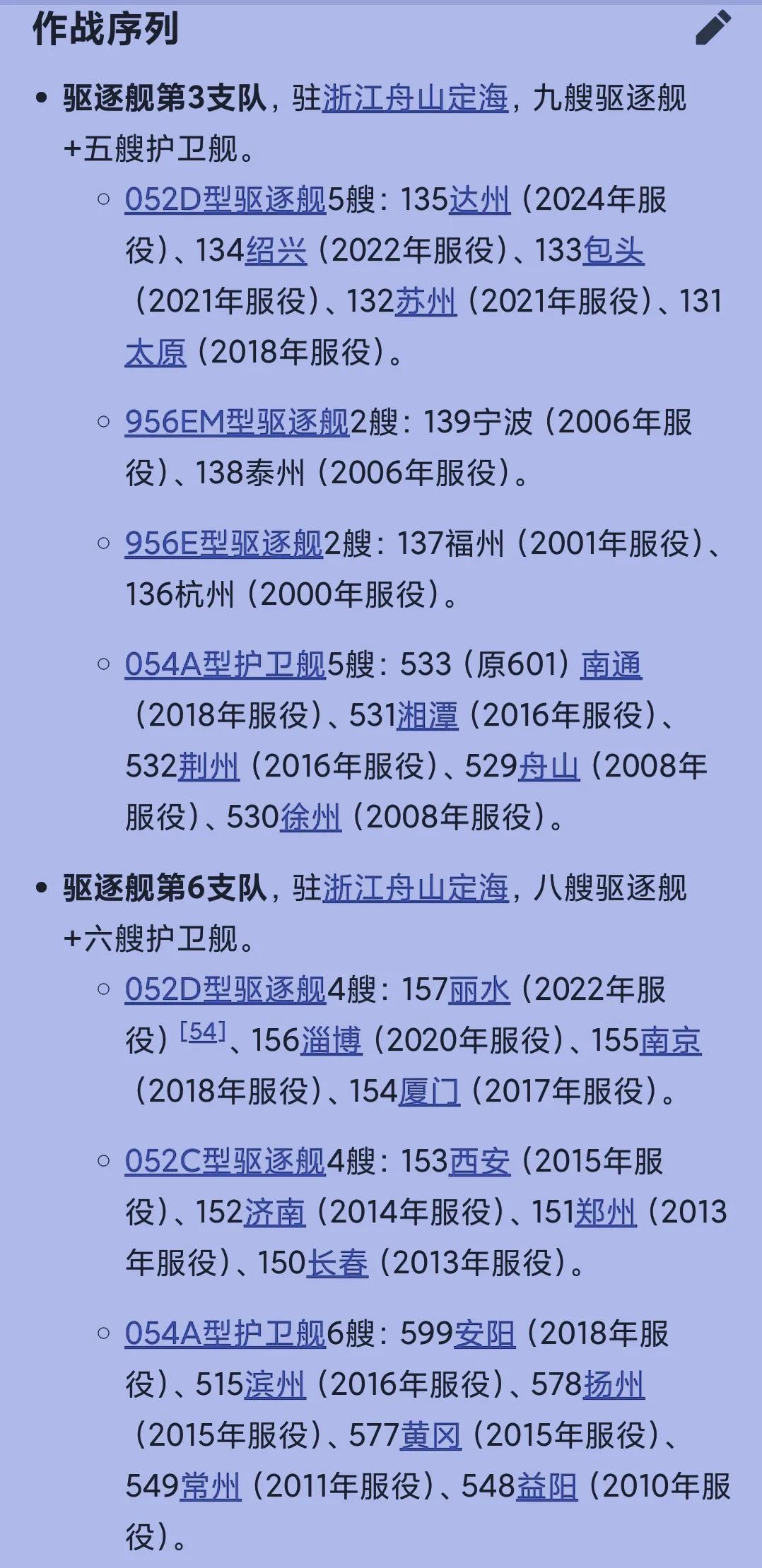This screenshot has height=1568, width=762.
Task: Open footnote reference 54
Action: pos(202,1032)
